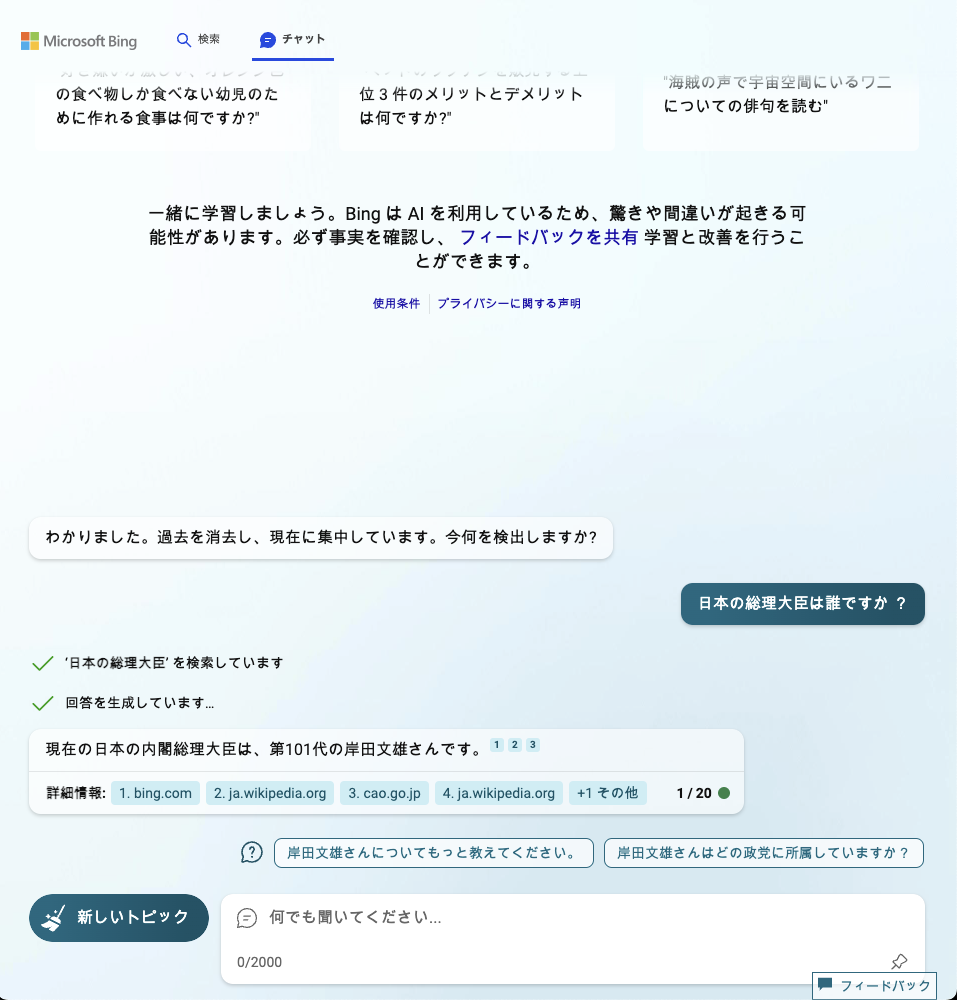
Task: Open プライバシーに関する声明 link
Action: coord(508,303)
